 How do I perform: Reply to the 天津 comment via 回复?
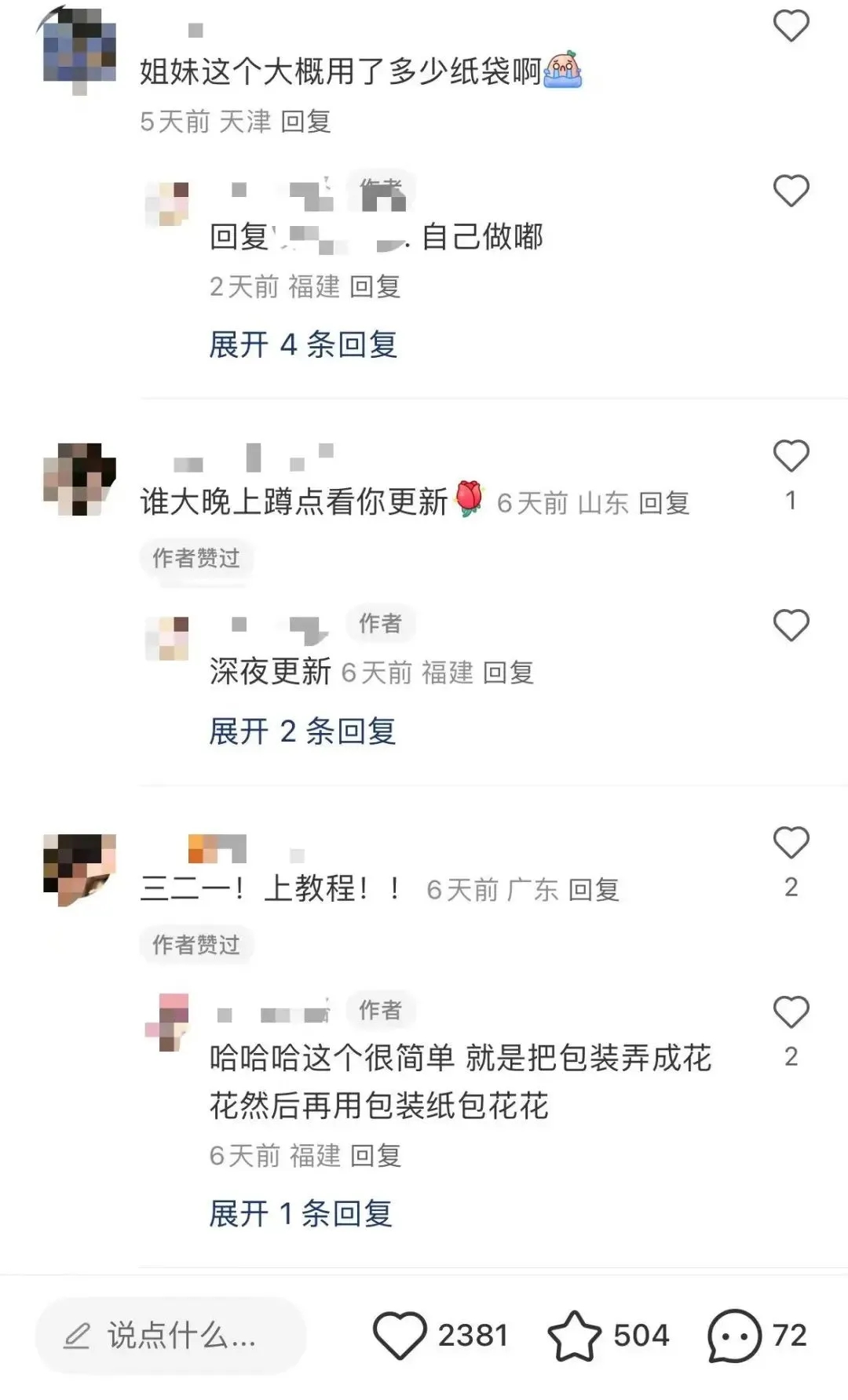coord(305,122)
